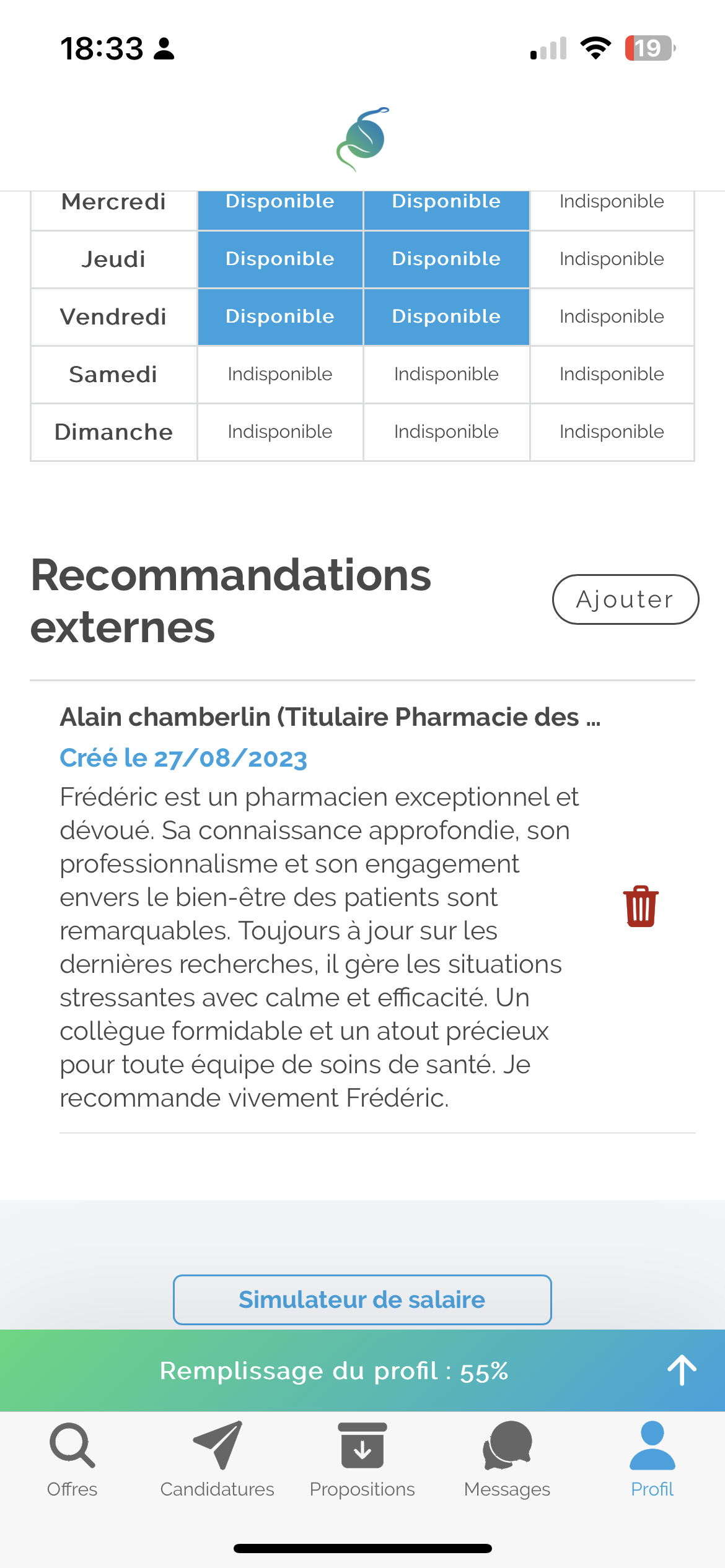The height and width of the screenshot is (1568, 725).
Task: Open the Simulateur de salaire
Action: (362, 1299)
